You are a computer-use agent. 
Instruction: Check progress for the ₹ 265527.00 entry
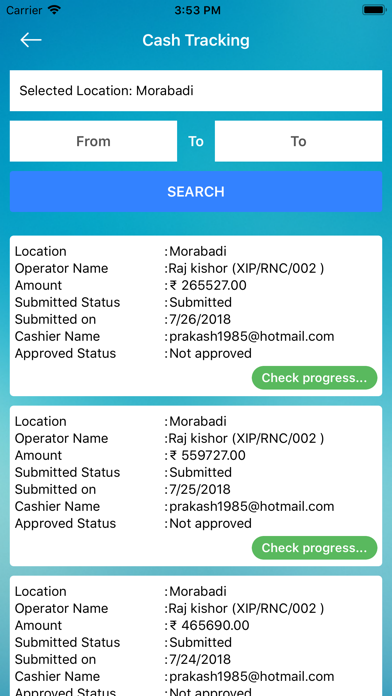pyautogui.click(x=314, y=378)
